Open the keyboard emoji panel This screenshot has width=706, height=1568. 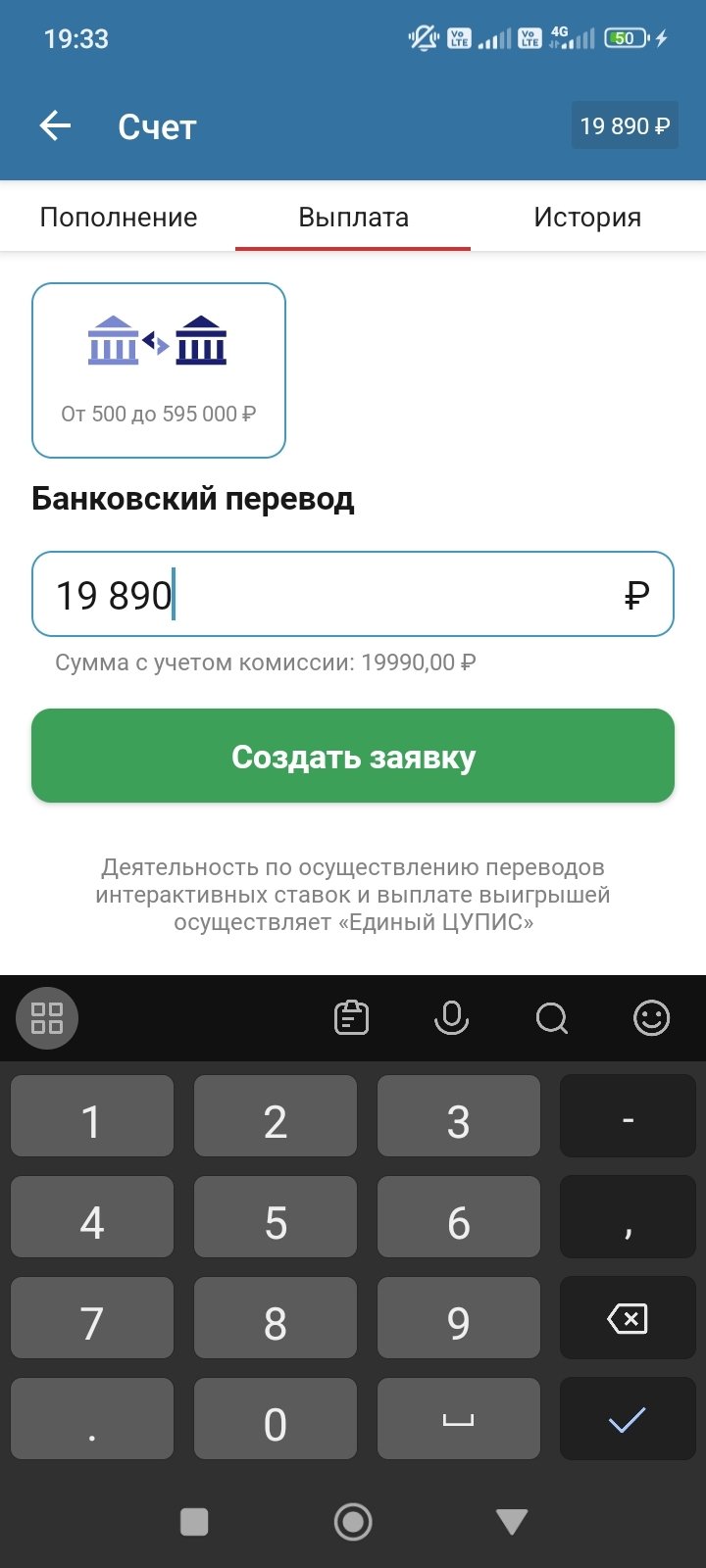tap(651, 1018)
